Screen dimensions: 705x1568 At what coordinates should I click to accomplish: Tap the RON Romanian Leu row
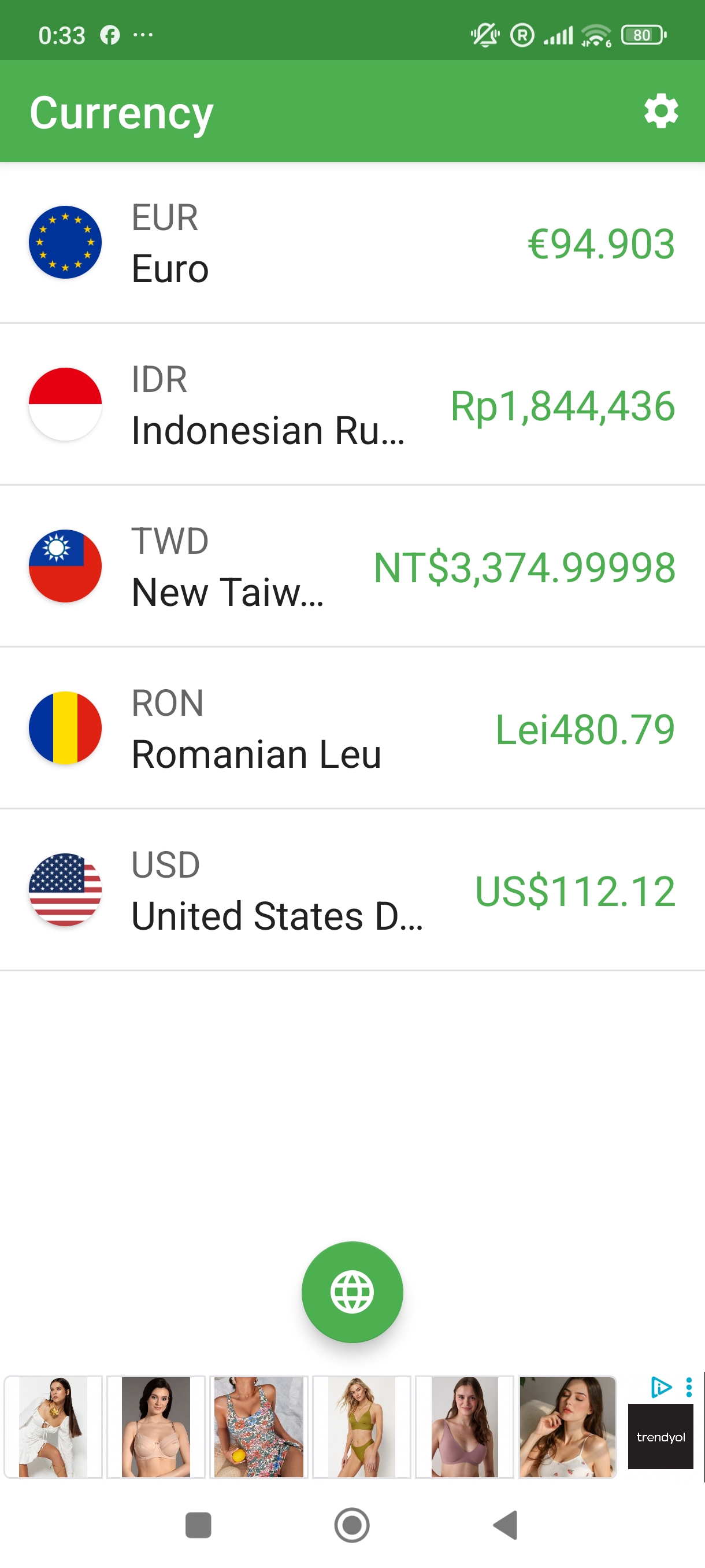(x=352, y=728)
